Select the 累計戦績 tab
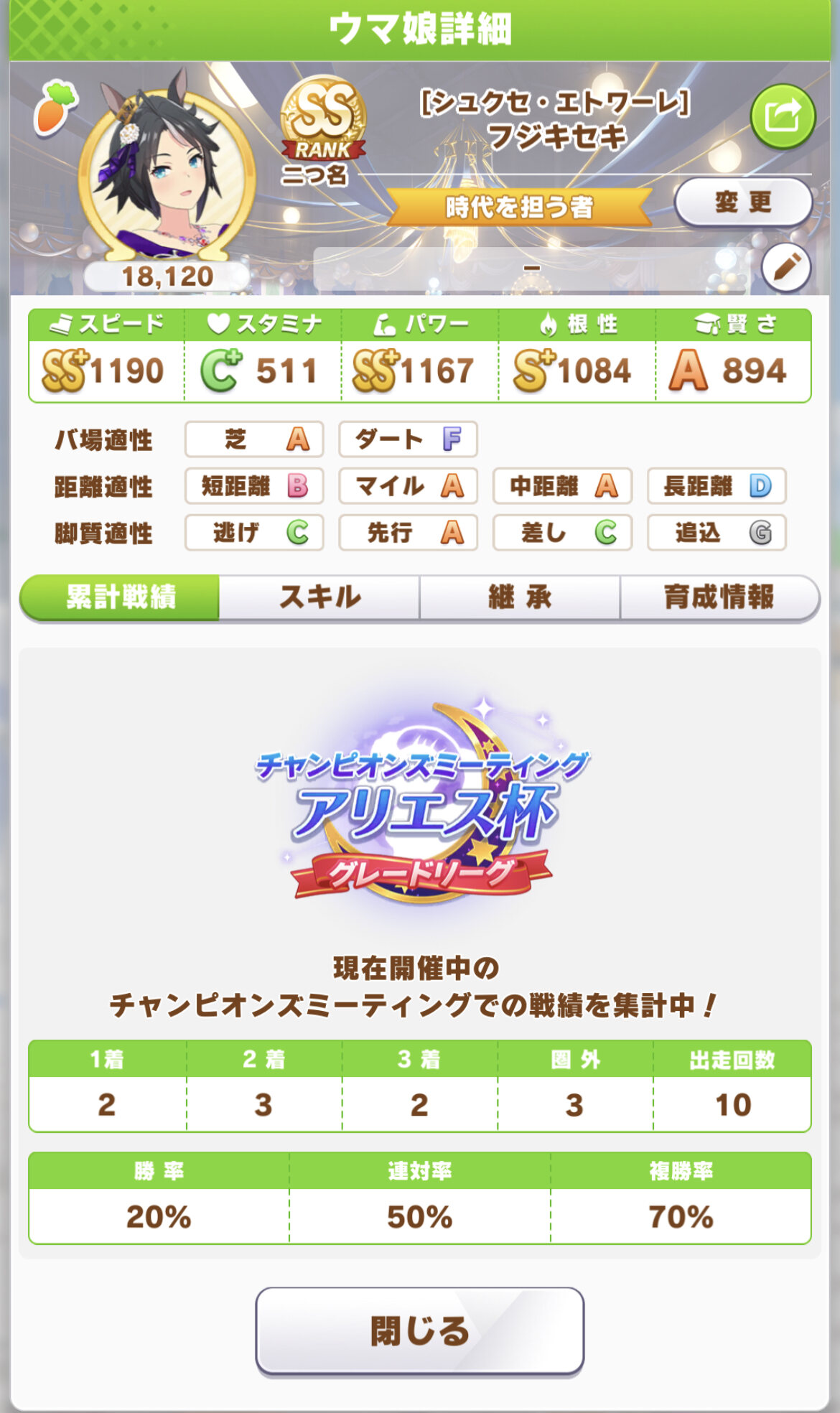Viewport: 840px width, 1413px height. pos(121,597)
